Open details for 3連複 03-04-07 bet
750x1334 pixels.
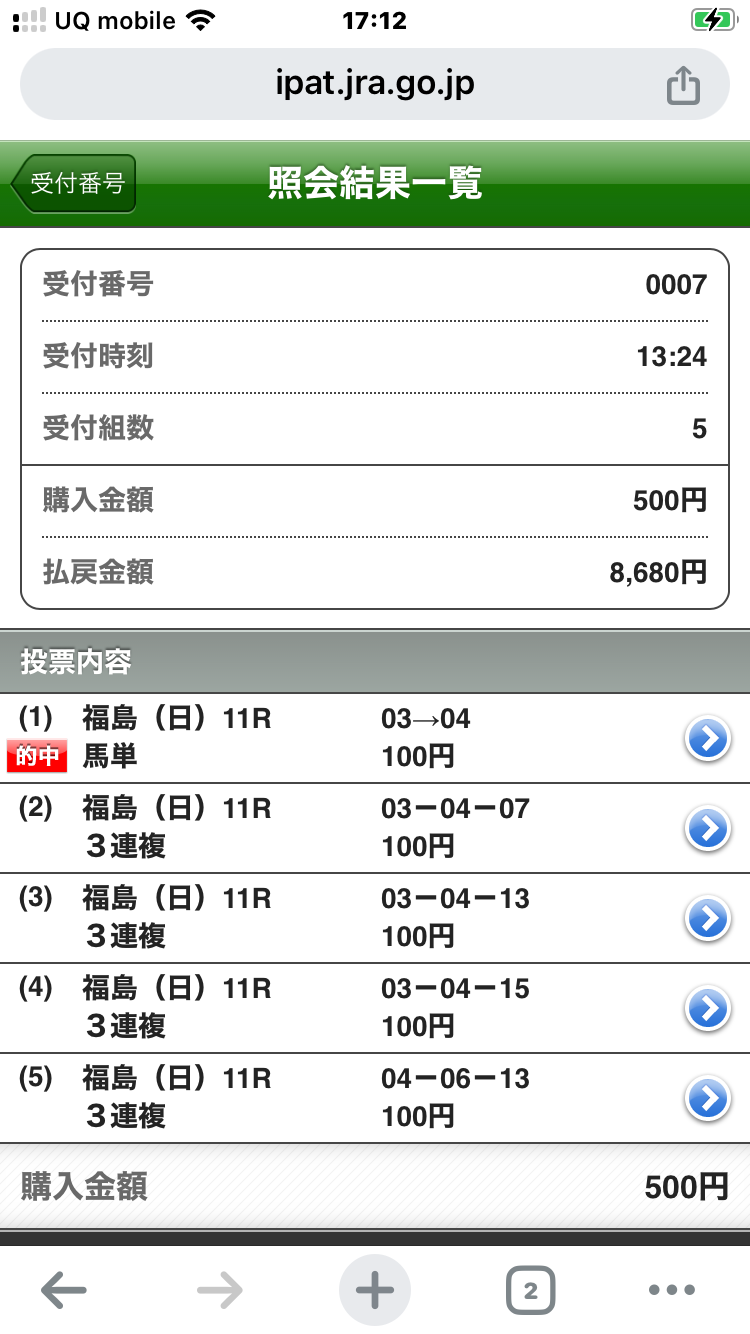(x=708, y=829)
